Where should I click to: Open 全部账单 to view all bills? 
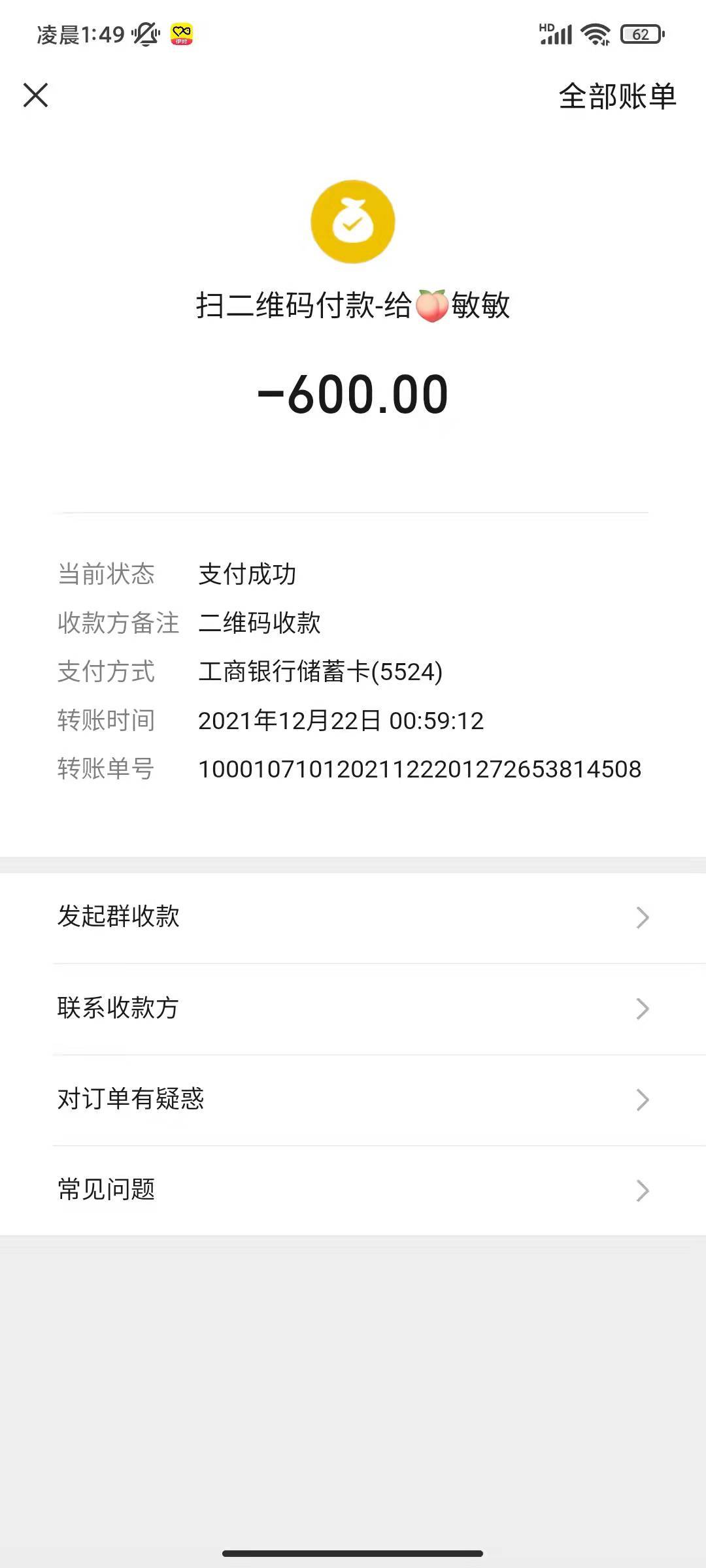616,97
